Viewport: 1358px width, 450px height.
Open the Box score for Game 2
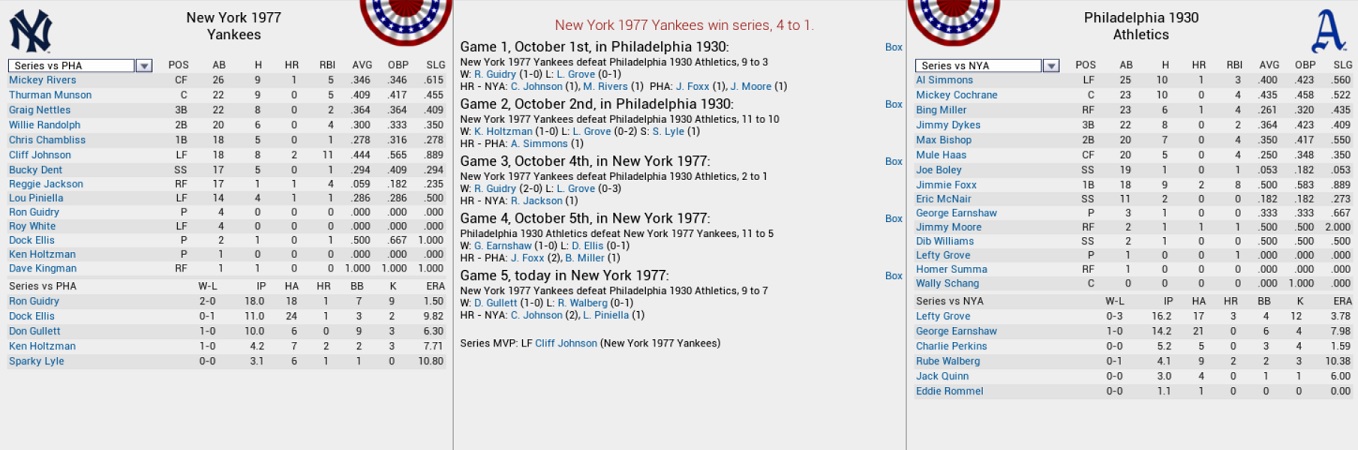click(893, 104)
